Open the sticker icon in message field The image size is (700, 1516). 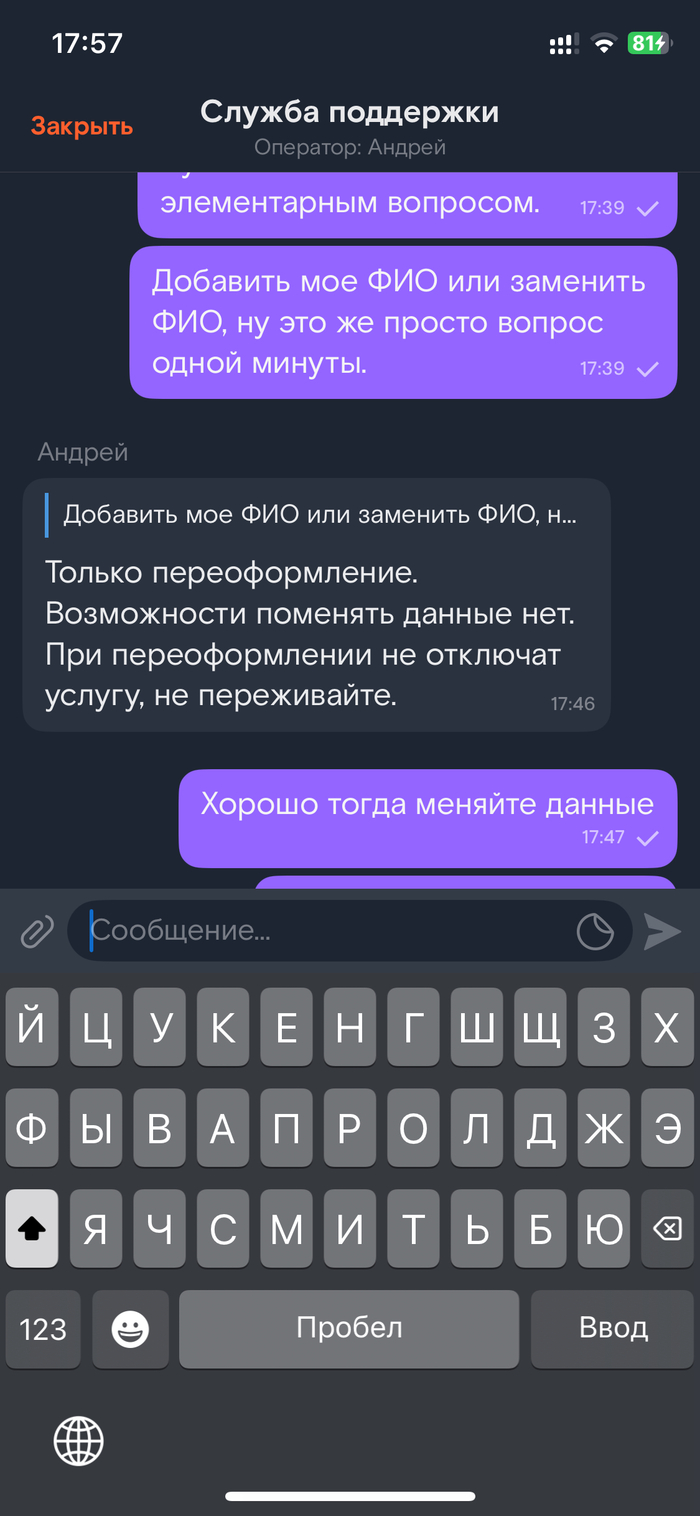(x=596, y=932)
